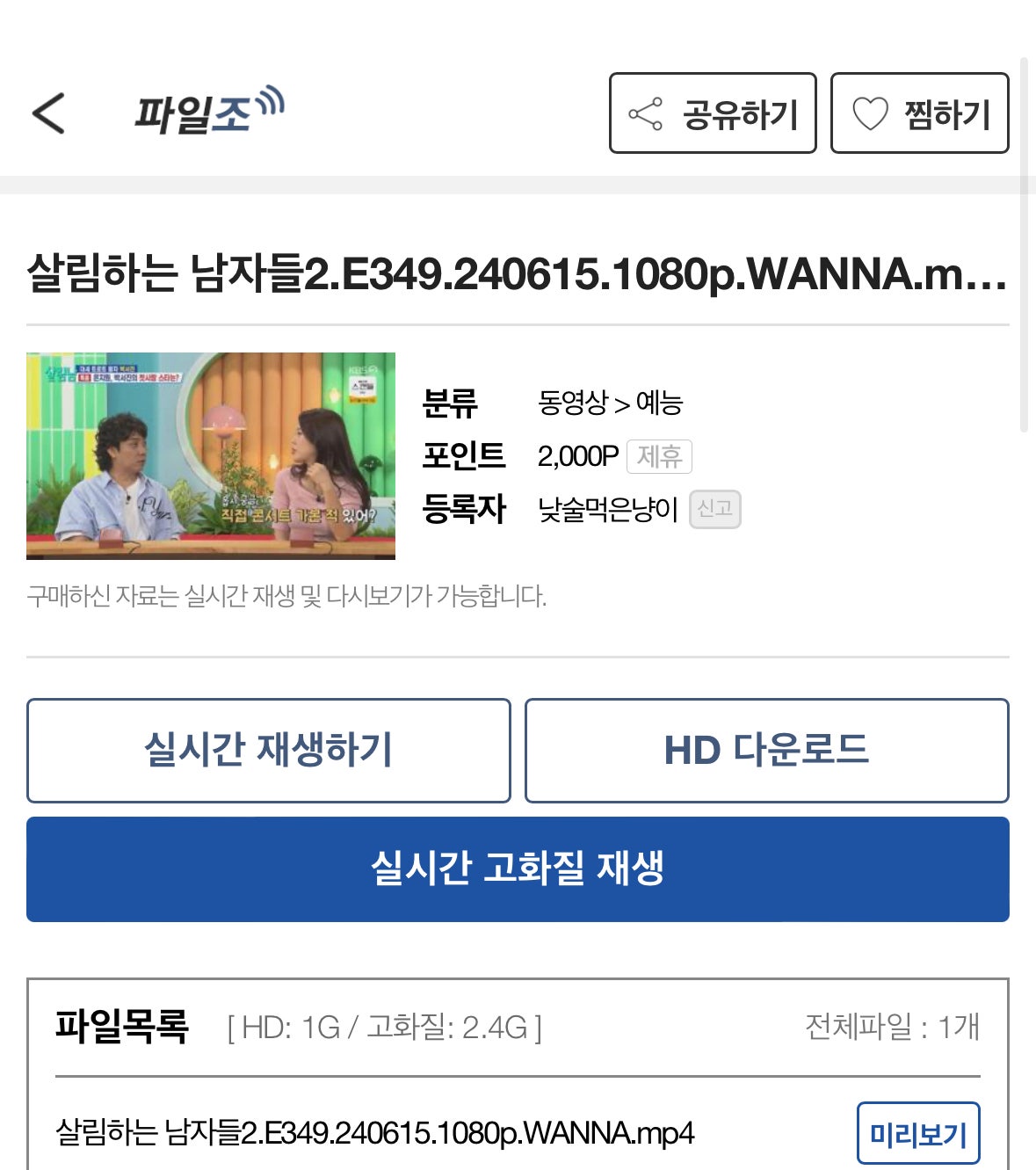Viewport: 1036px width, 1170px height.
Task: Open the video thumbnail preview
Action: click(211, 455)
